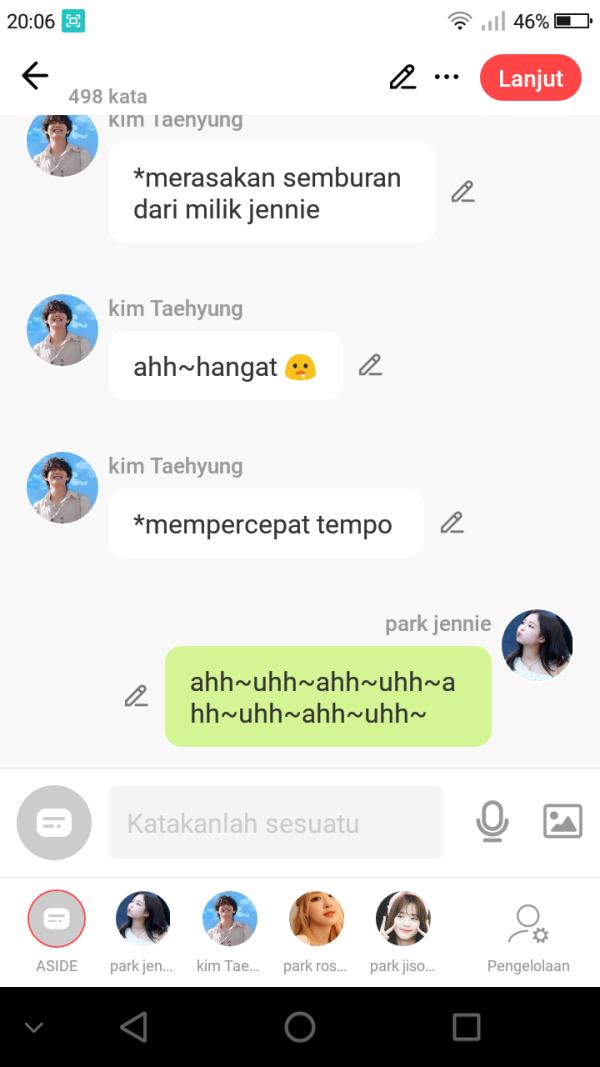
Task: Tap the microphone icon for voice input
Action: click(x=491, y=822)
